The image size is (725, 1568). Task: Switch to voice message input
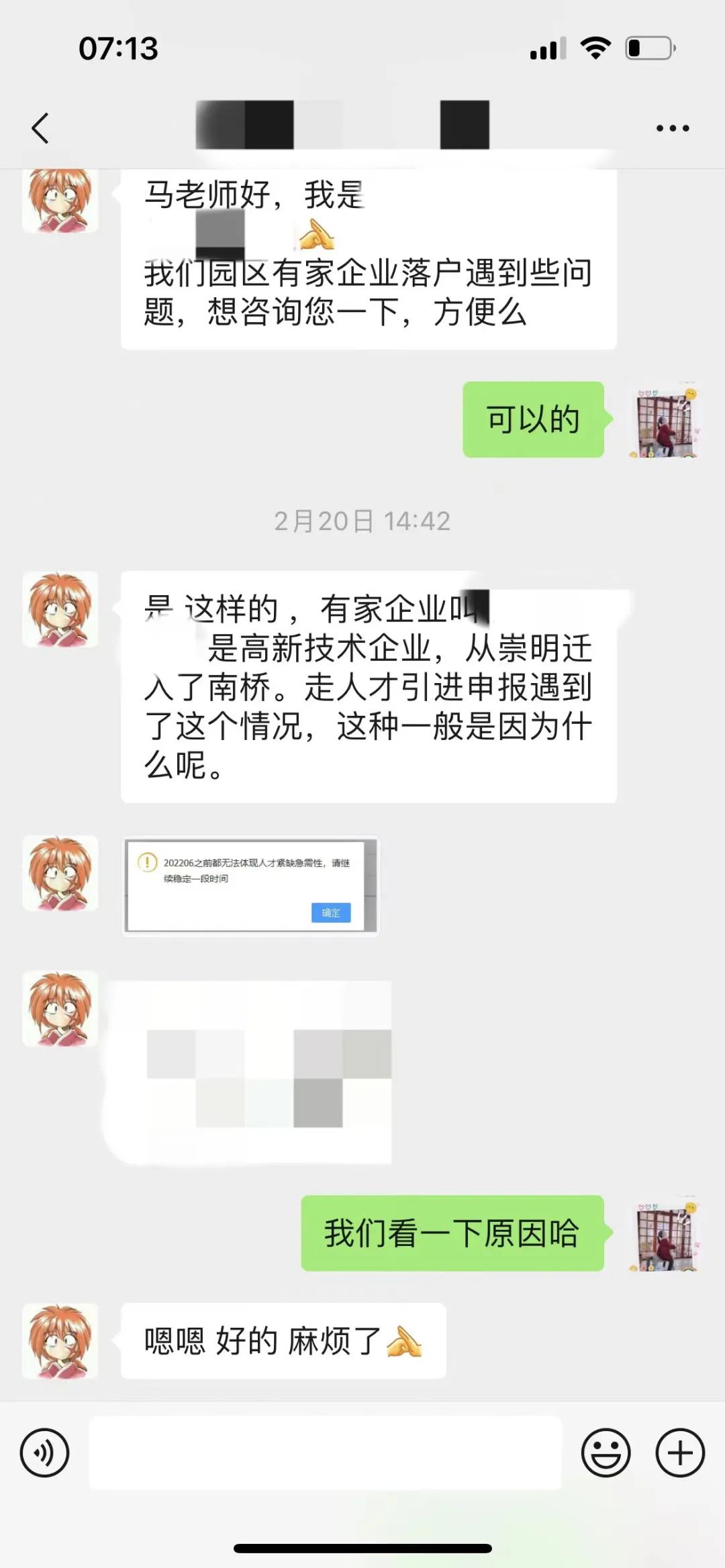click(x=44, y=1453)
